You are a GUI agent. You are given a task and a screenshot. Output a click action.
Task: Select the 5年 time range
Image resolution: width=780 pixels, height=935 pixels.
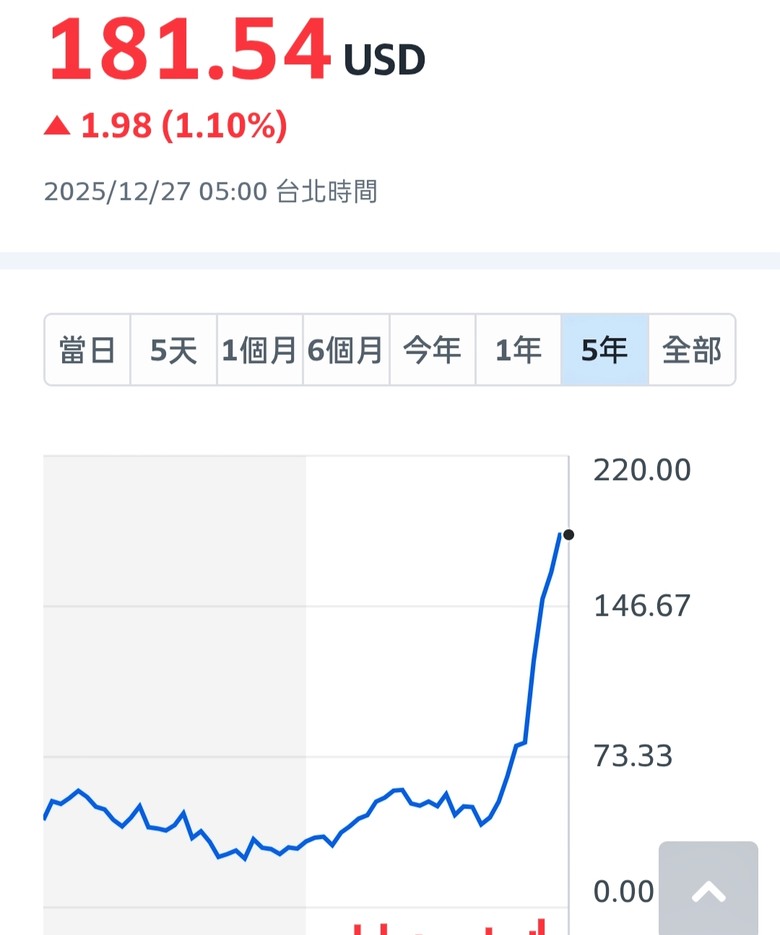[604, 350]
